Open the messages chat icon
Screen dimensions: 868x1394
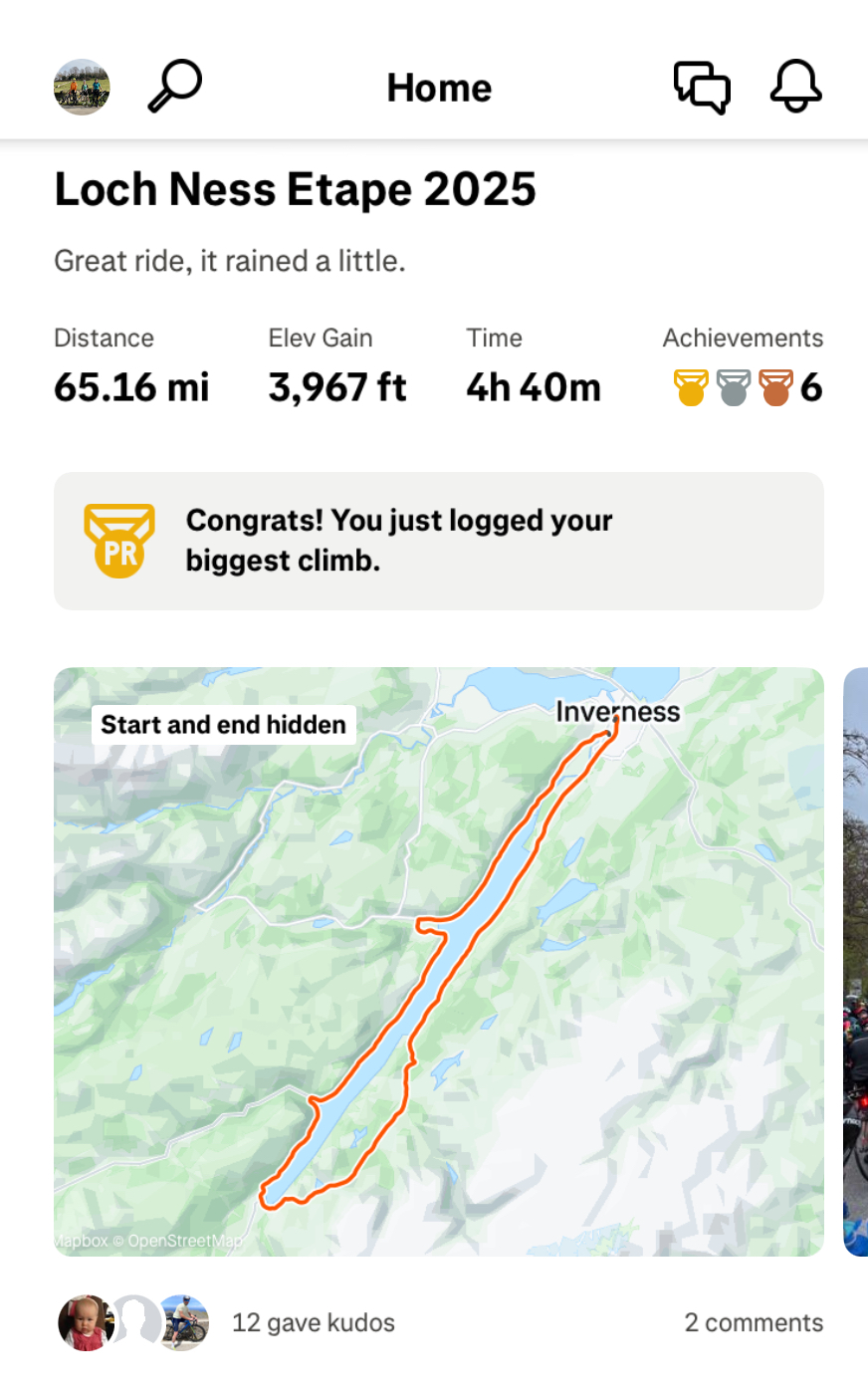(702, 88)
